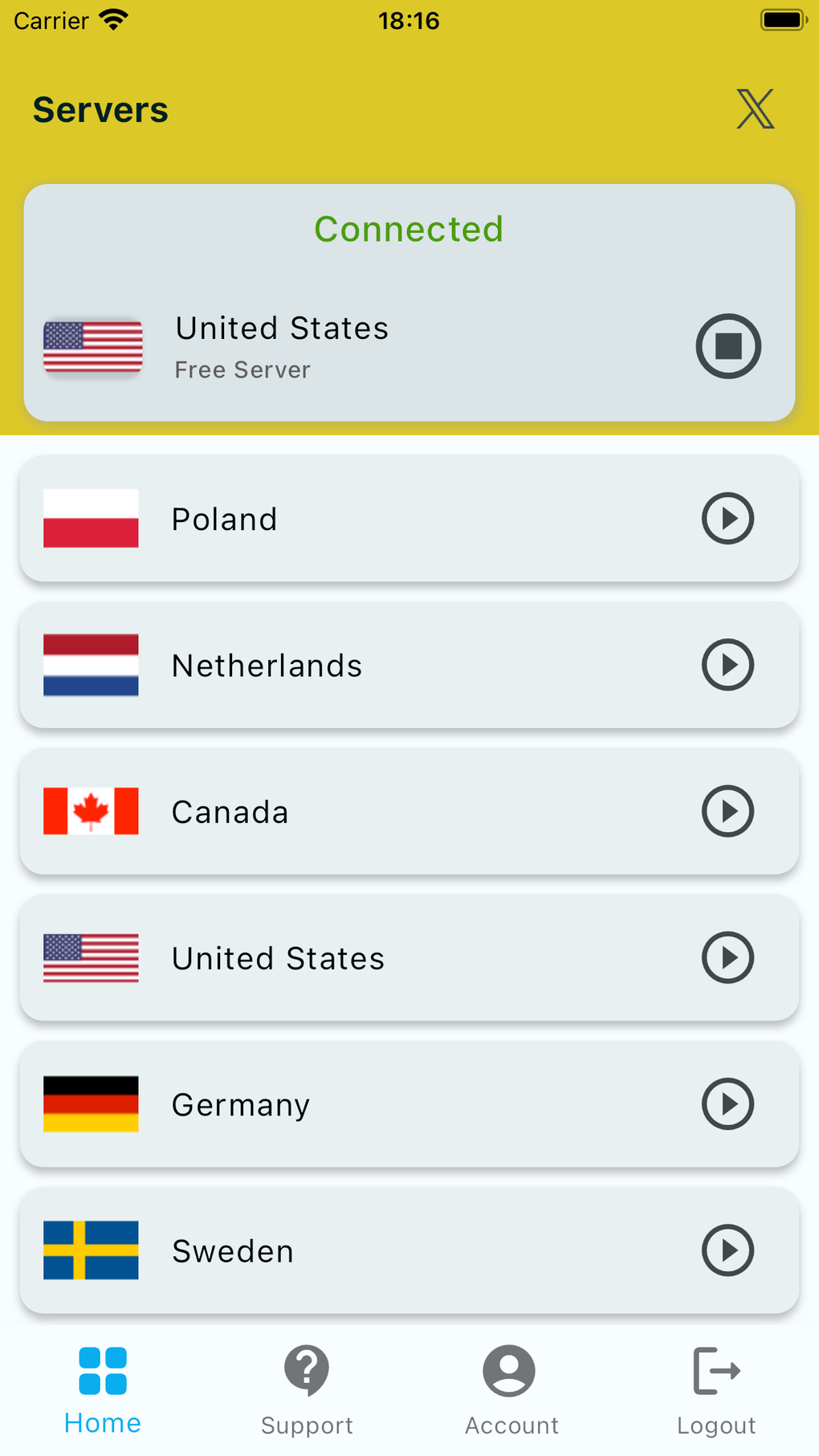Image resolution: width=819 pixels, height=1456 pixels.
Task: Click the Germany flag icon
Action: click(x=91, y=1104)
